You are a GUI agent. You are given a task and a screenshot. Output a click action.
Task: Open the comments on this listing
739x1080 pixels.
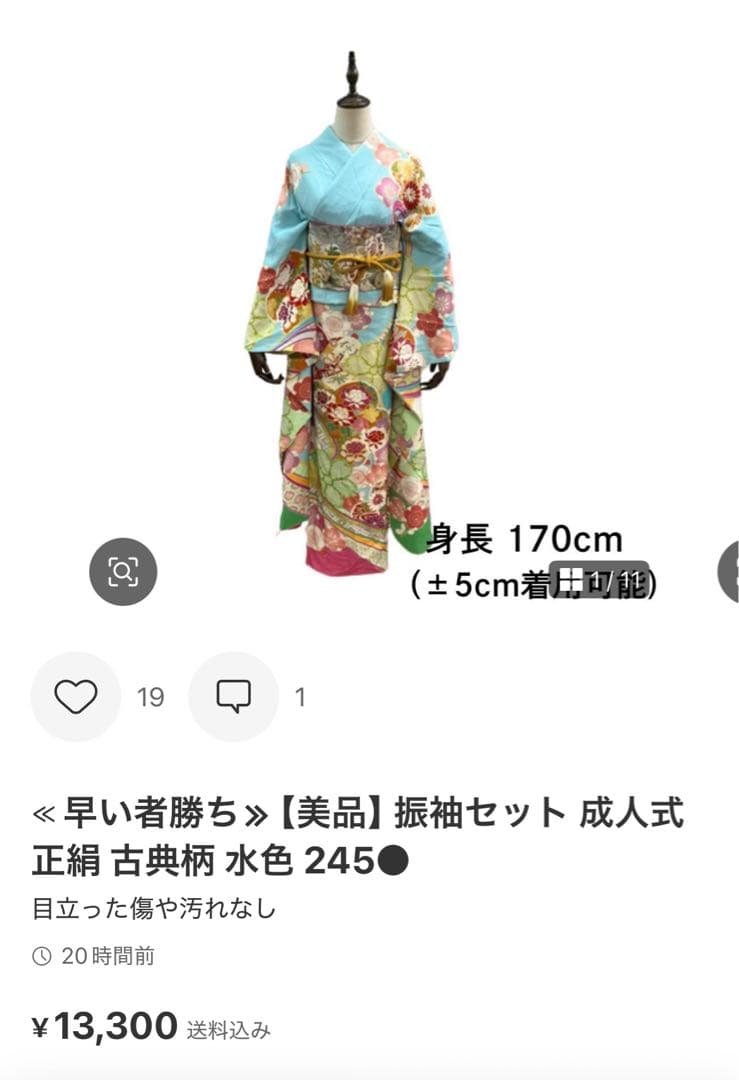(x=234, y=697)
